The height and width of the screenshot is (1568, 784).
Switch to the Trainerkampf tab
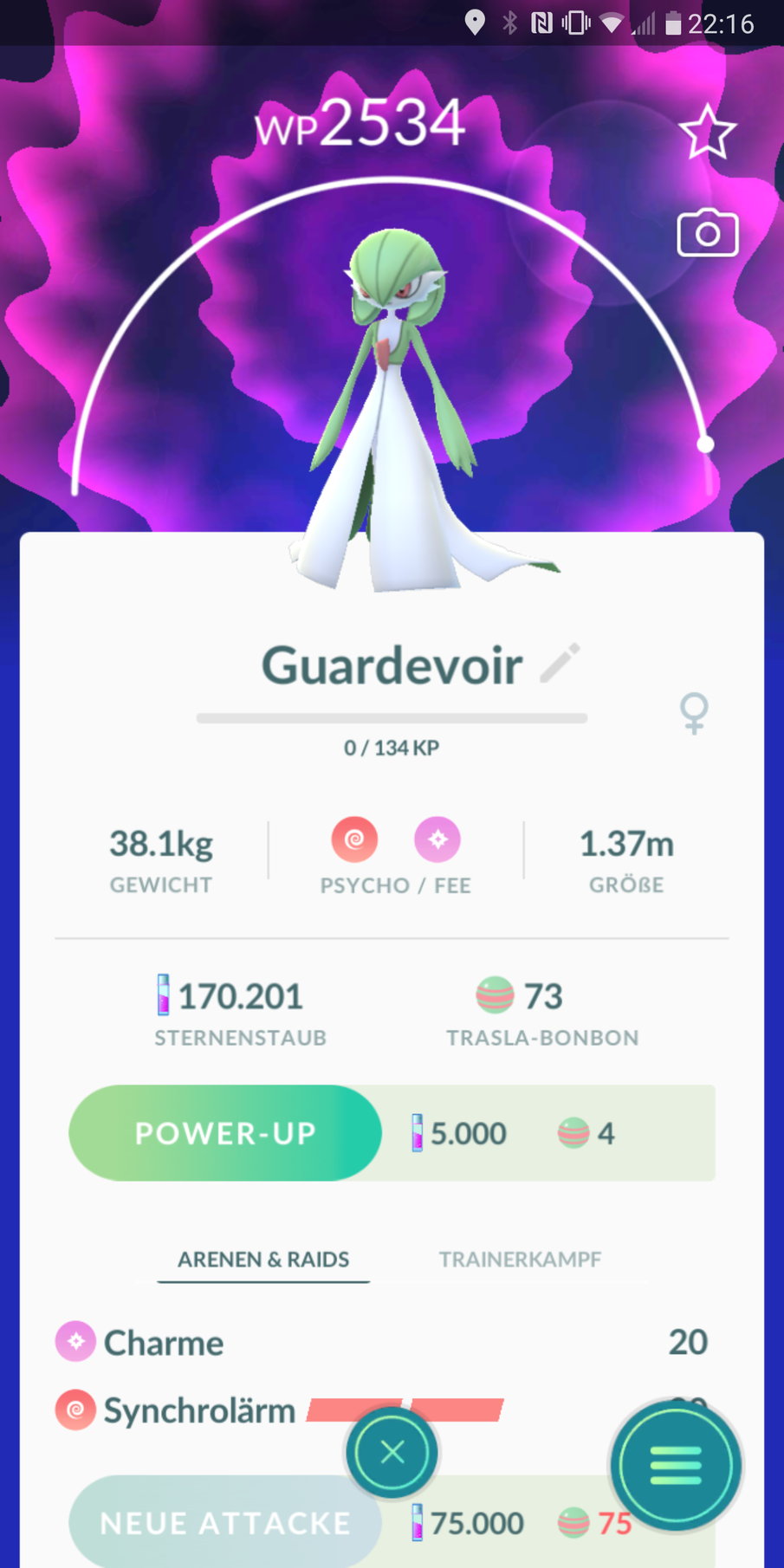tap(520, 1260)
